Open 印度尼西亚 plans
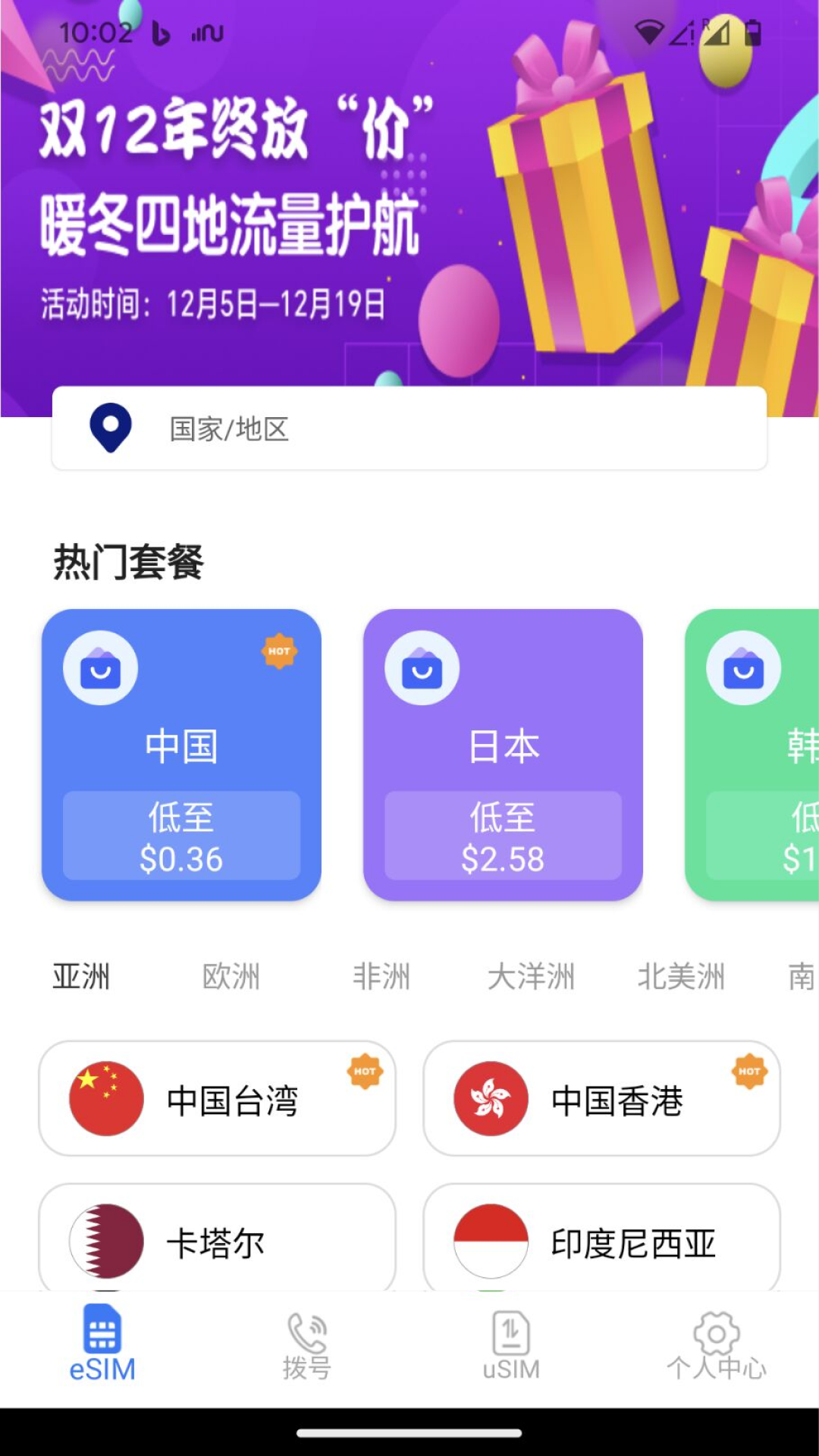The width and height of the screenshot is (819, 1456). point(601,1240)
